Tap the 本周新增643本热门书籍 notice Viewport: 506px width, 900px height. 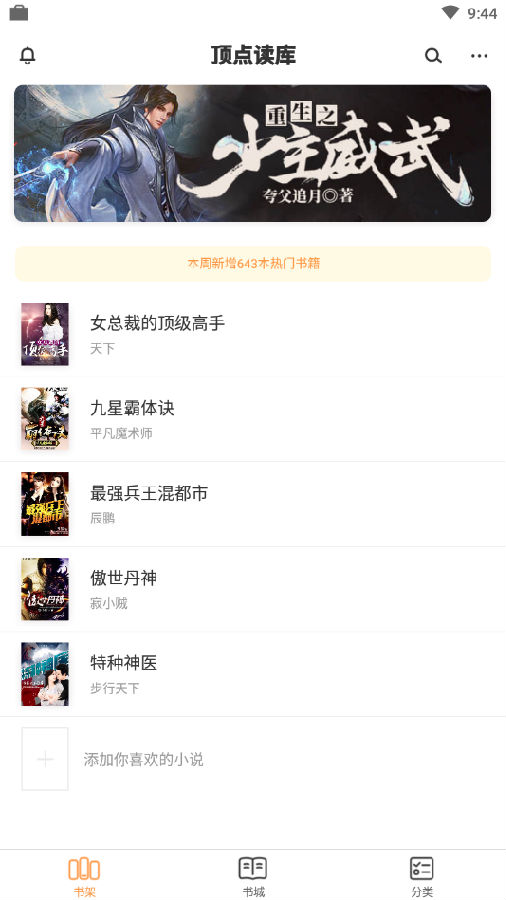click(x=252, y=263)
